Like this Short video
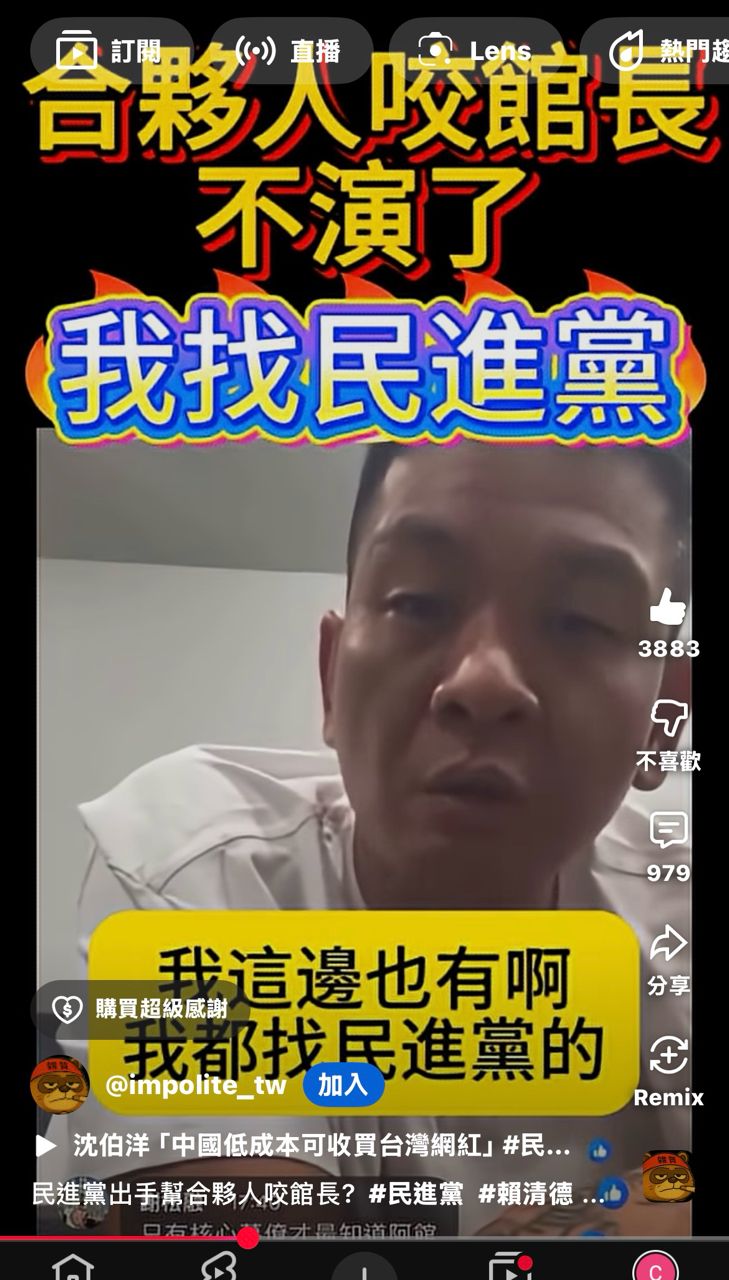The height and width of the screenshot is (1280, 729). [668, 608]
